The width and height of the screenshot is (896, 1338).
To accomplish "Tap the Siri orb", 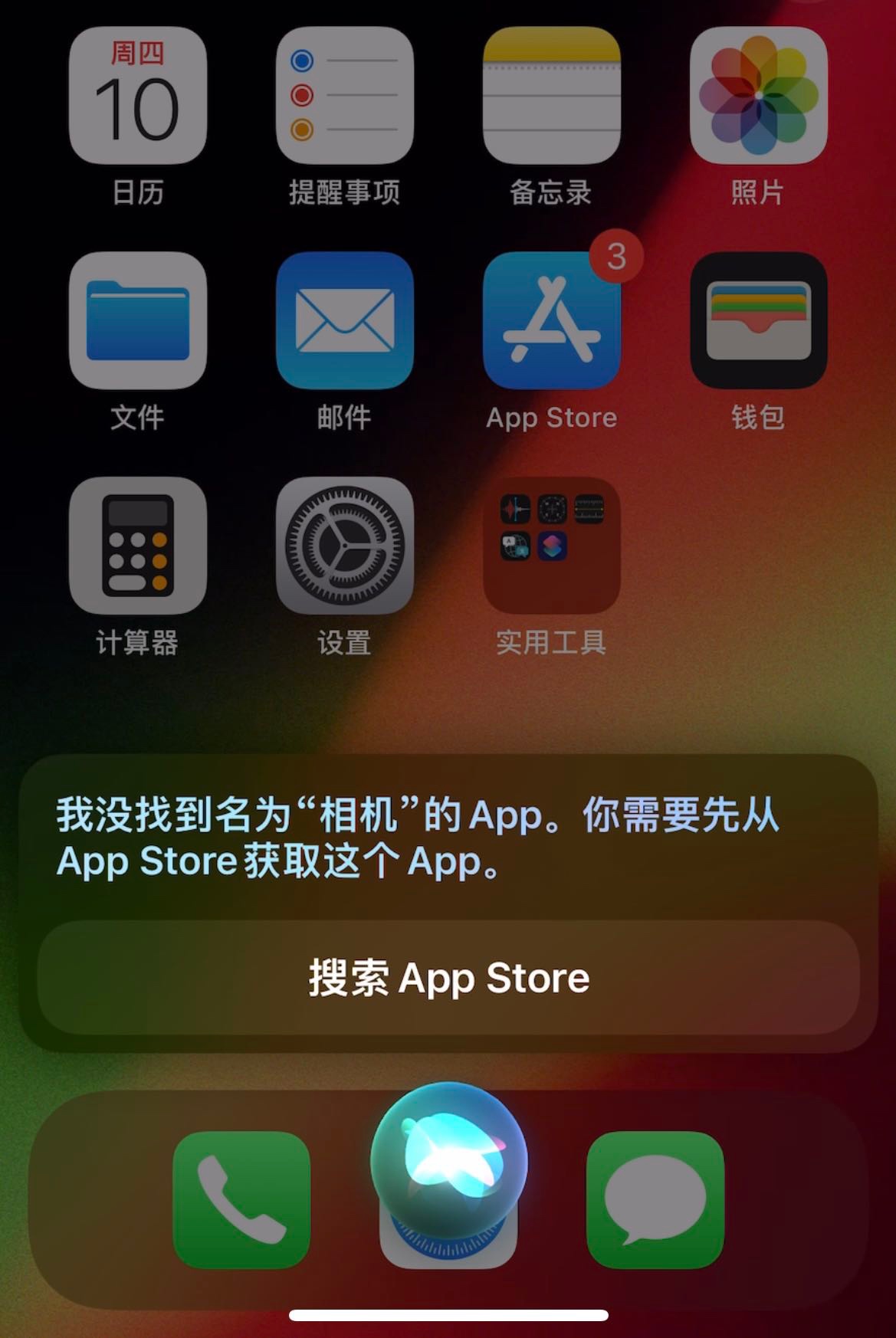I will tap(448, 1157).
